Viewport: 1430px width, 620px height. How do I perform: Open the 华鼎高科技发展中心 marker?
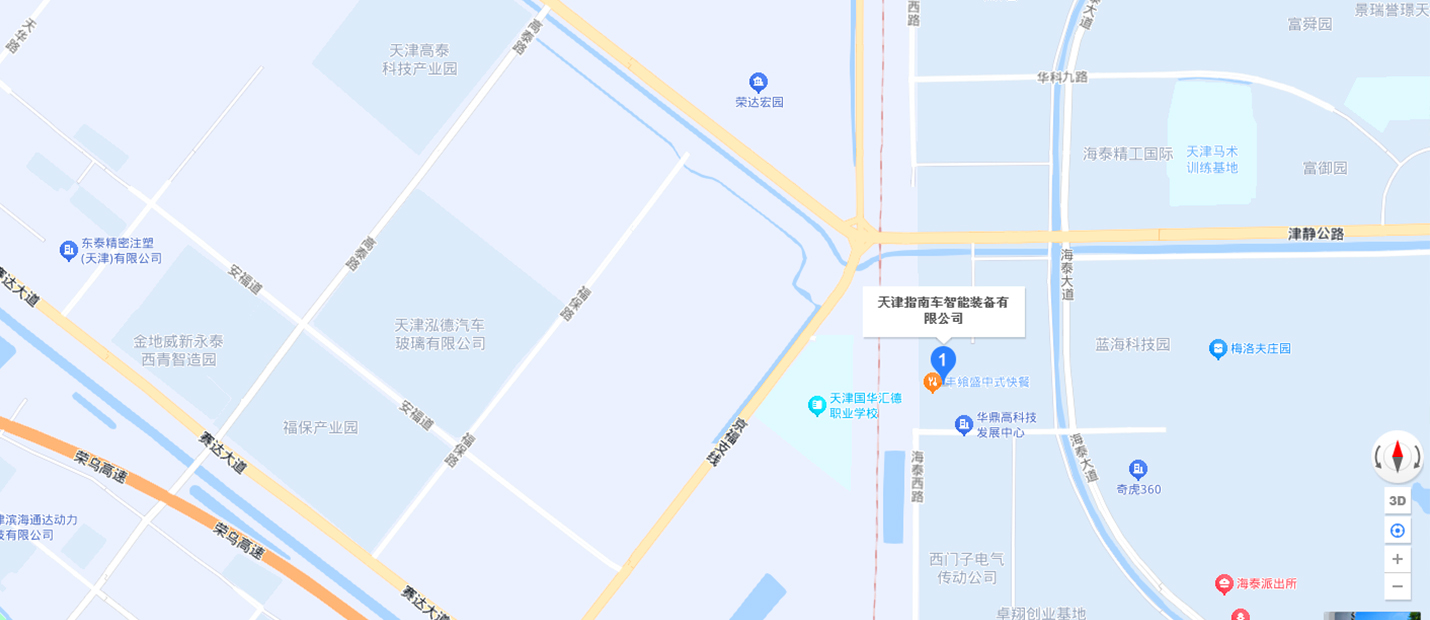coord(964,425)
